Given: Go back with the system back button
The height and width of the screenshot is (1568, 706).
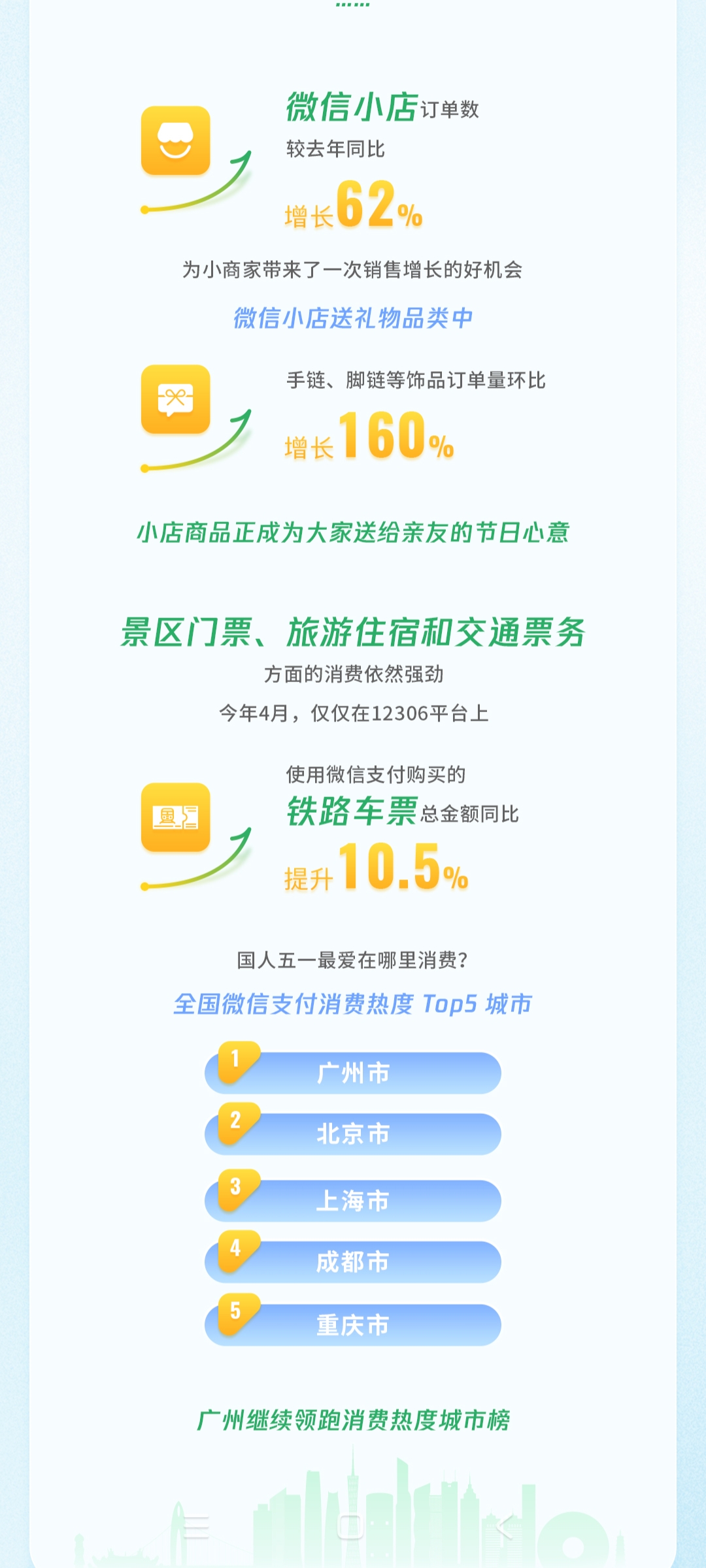Looking at the screenshot, I should pos(505,1527).
